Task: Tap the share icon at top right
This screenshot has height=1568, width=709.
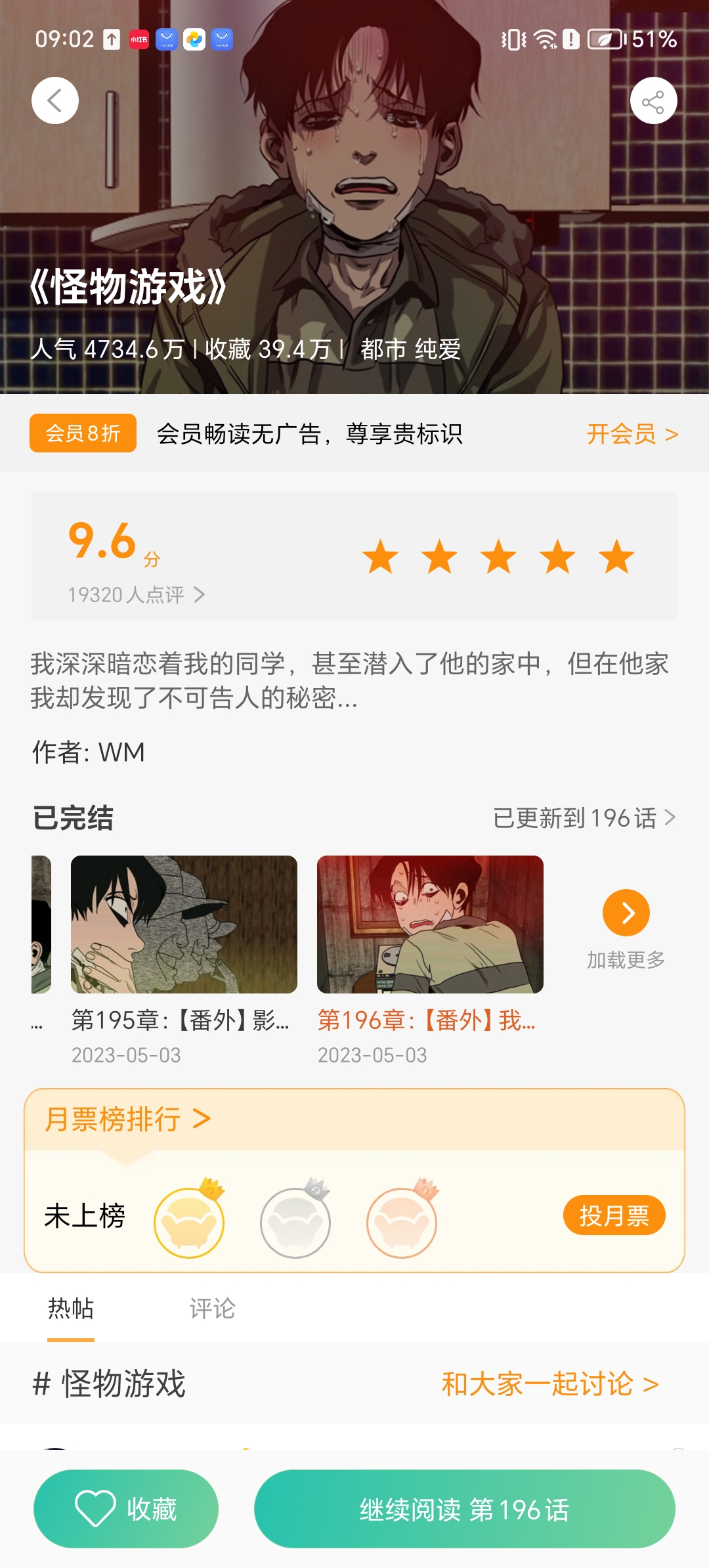Action: 653,100
